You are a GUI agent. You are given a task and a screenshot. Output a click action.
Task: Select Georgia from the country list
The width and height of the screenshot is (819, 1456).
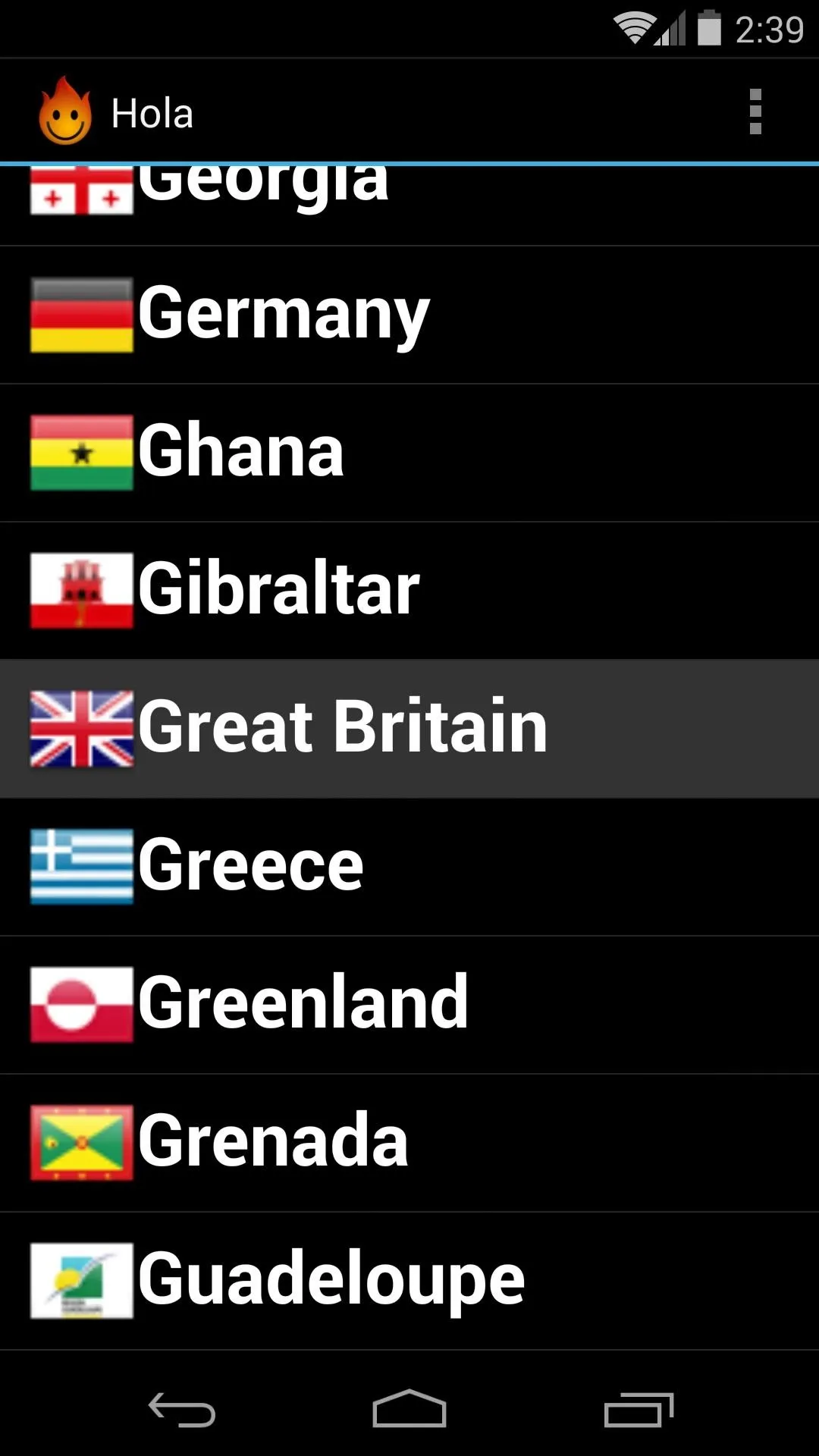click(x=409, y=205)
